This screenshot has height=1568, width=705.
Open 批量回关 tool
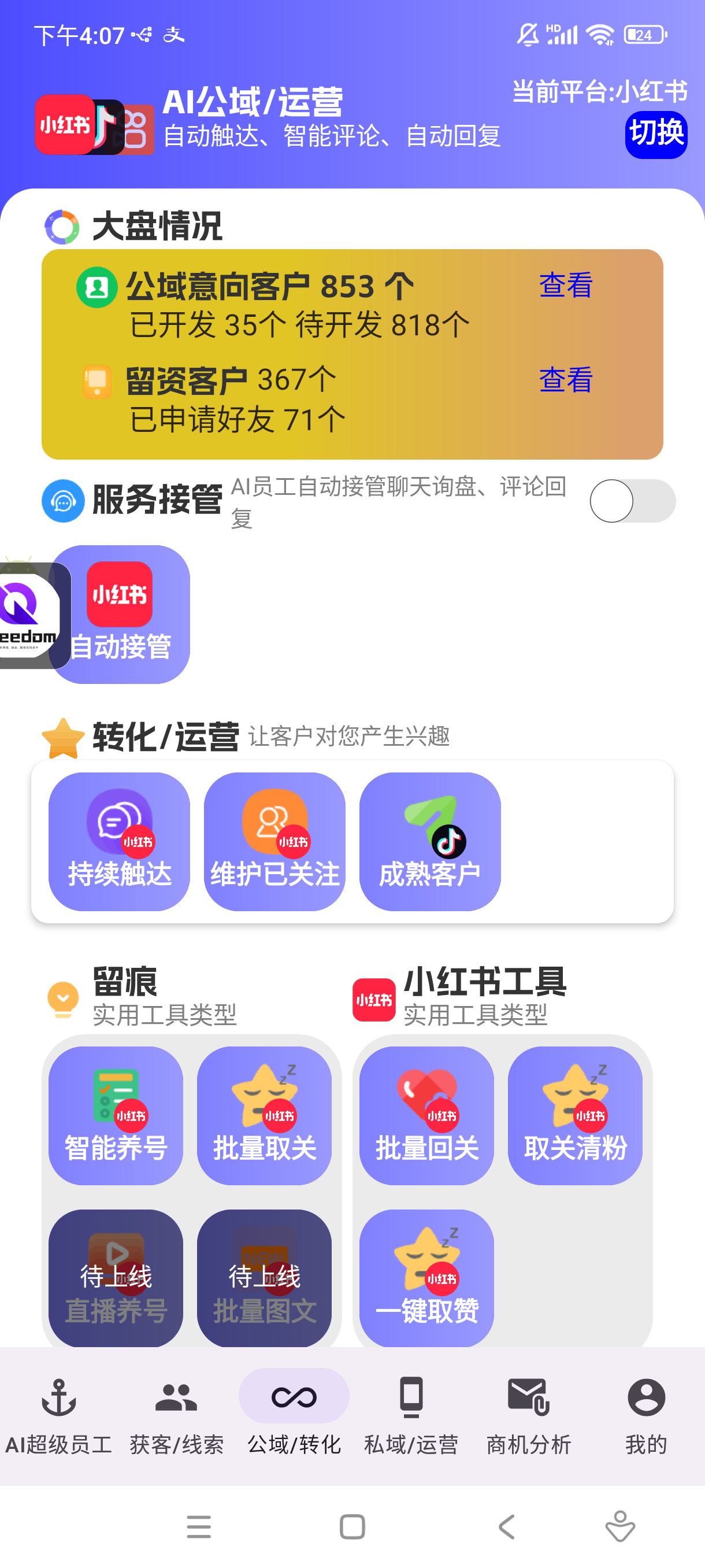point(426,1115)
